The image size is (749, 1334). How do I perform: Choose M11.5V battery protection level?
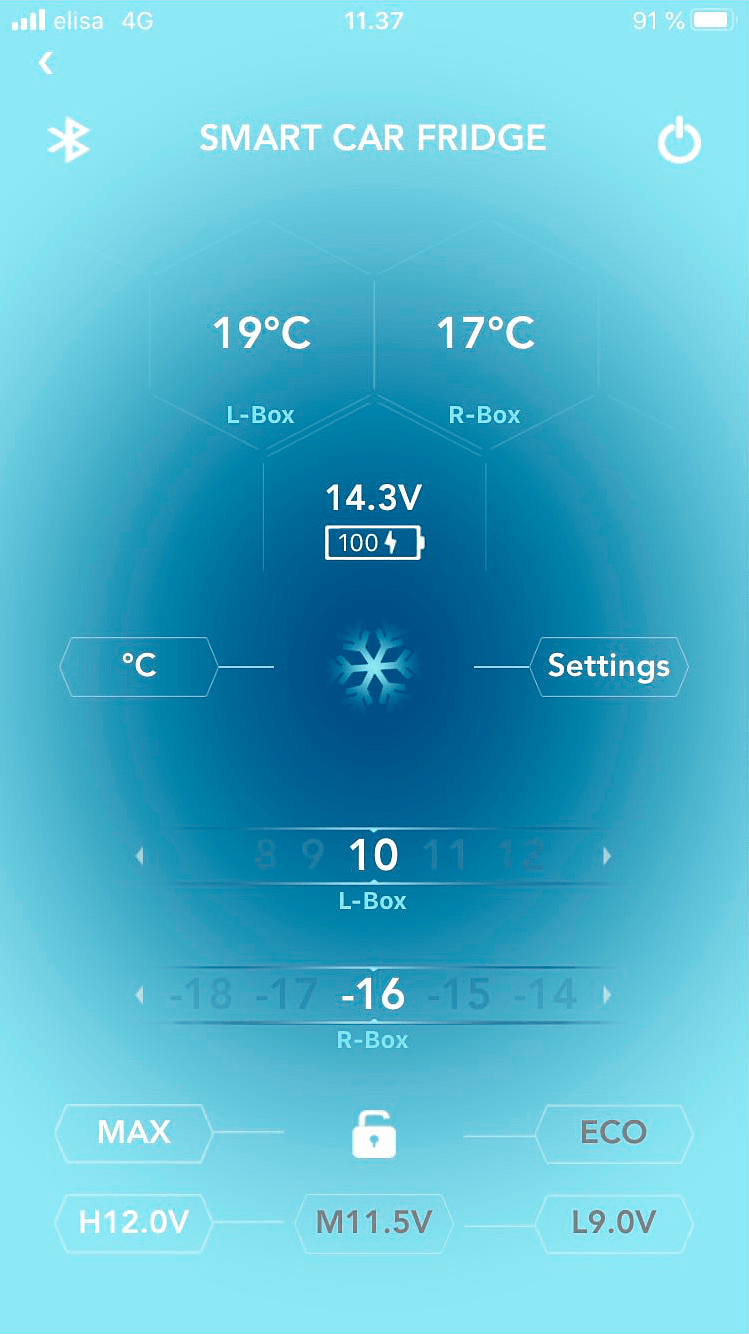click(x=374, y=1222)
